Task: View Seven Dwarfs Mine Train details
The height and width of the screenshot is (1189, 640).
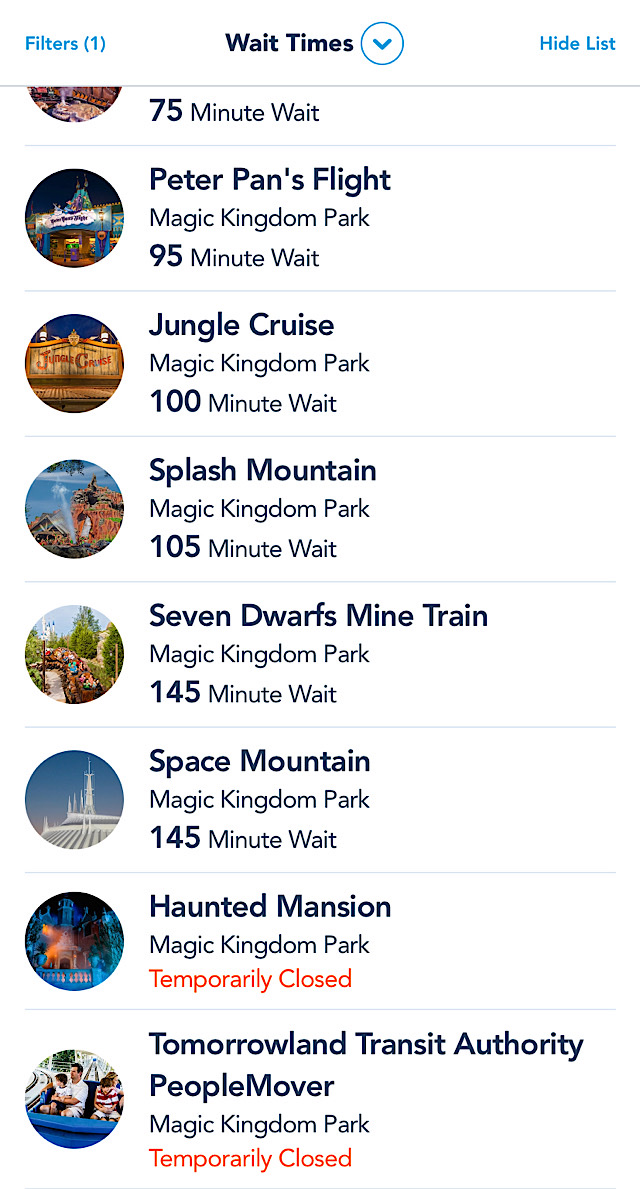Action: (x=320, y=655)
